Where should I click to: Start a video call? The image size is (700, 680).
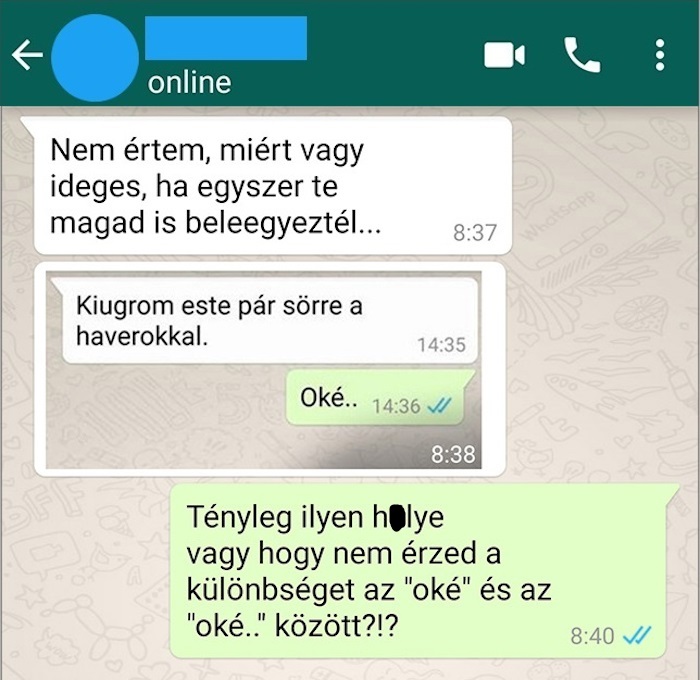505,56
